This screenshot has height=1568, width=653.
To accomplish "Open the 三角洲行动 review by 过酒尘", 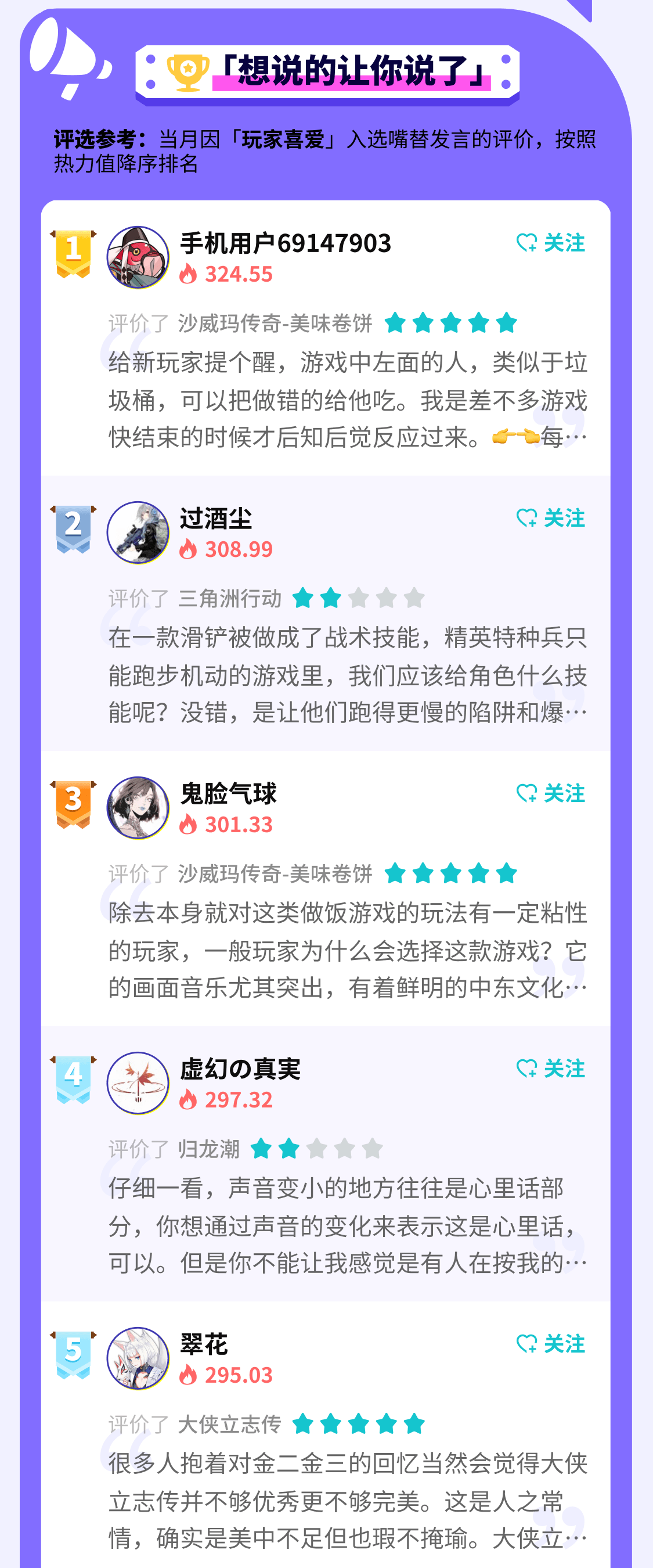I will coord(347,675).
